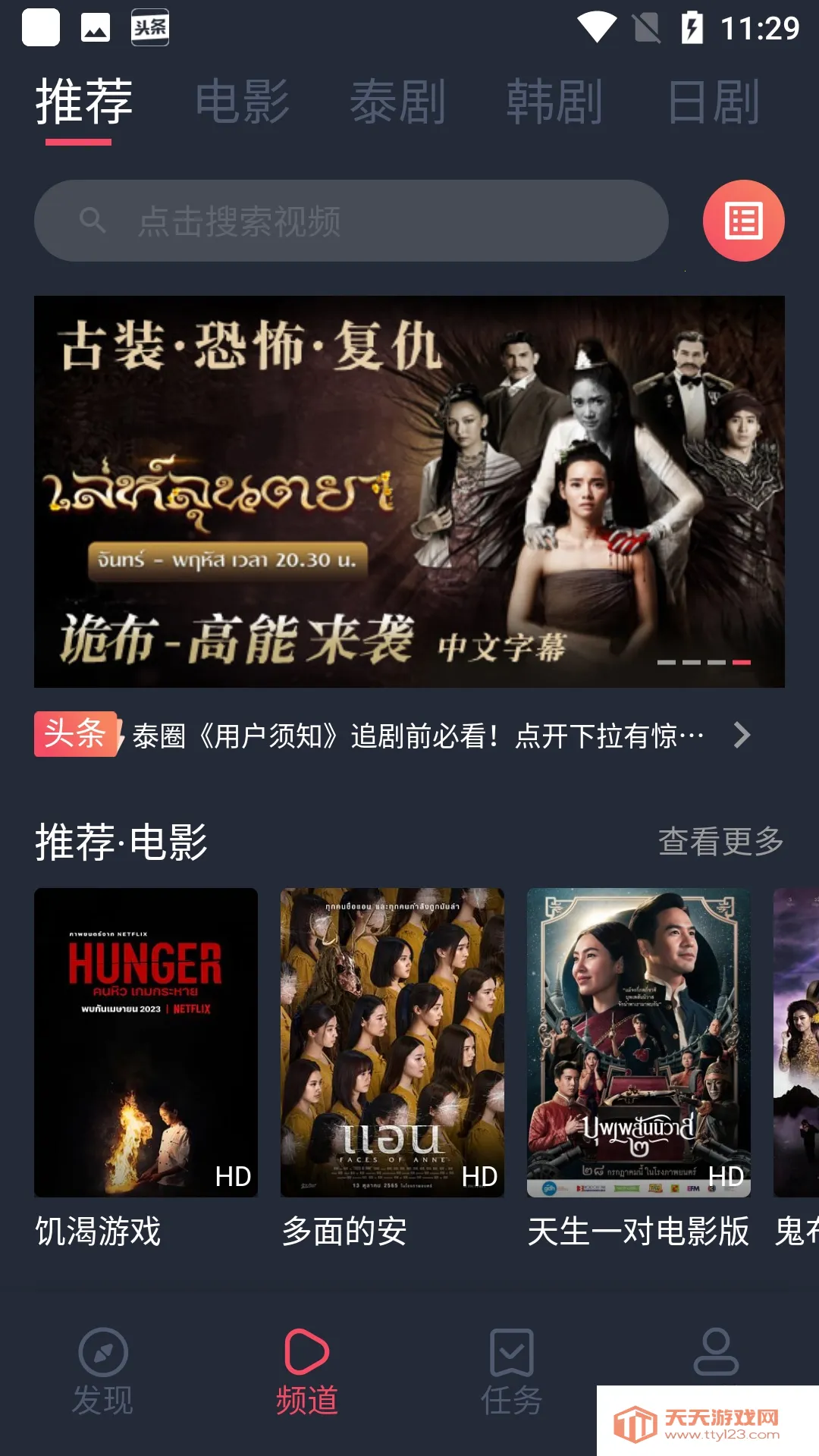Open the profile tab with person icon
The height and width of the screenshot is (1456, 819).
(x=716, y=1354)
